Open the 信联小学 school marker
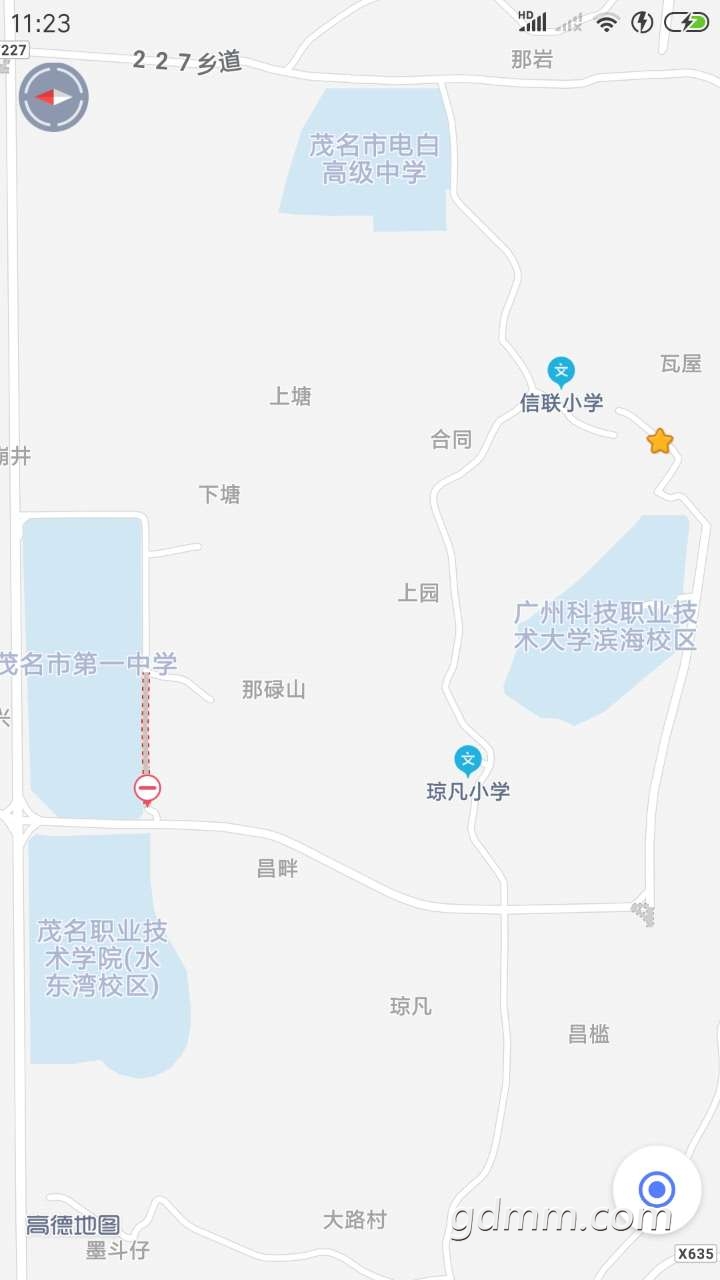 pyautogui.click(x=561, y=373)
